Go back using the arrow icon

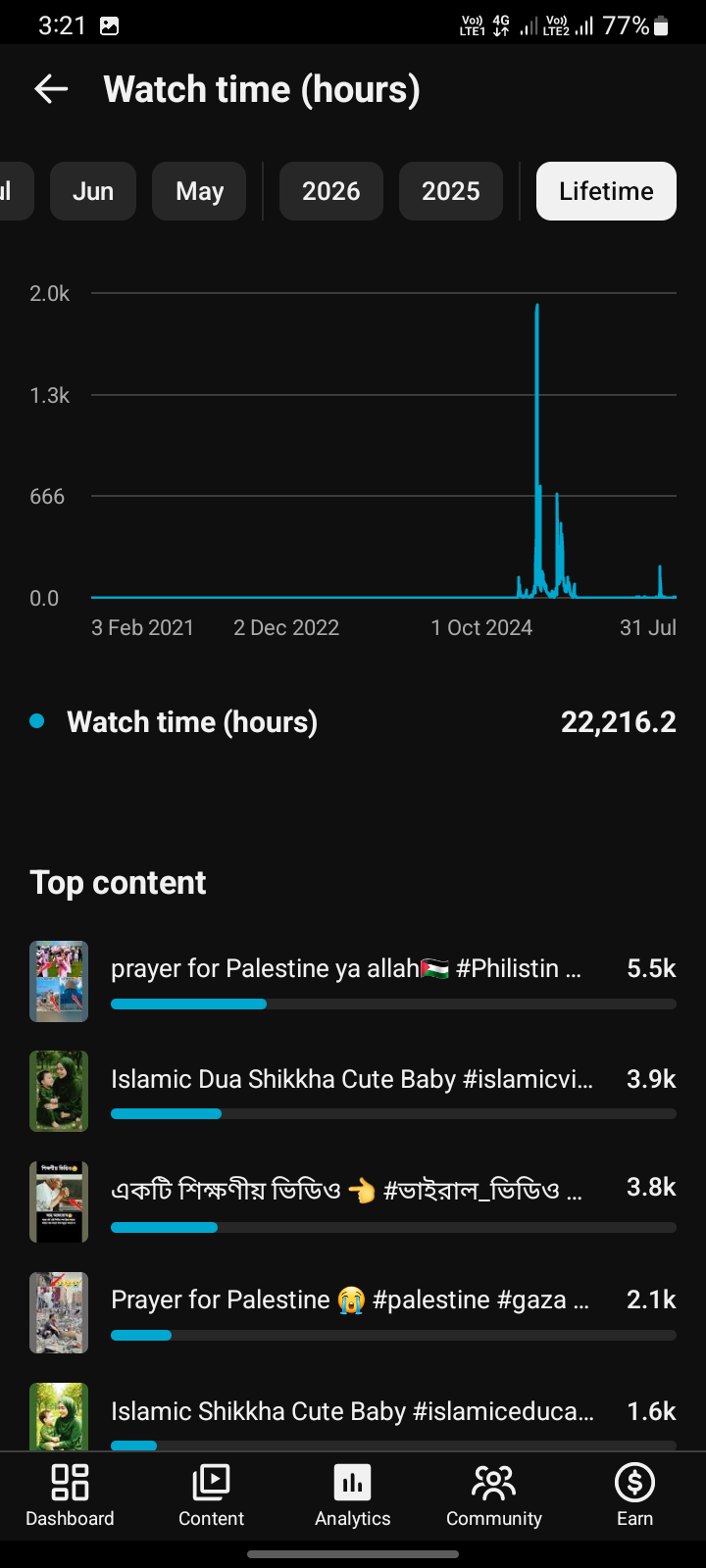tap(51, 89)
